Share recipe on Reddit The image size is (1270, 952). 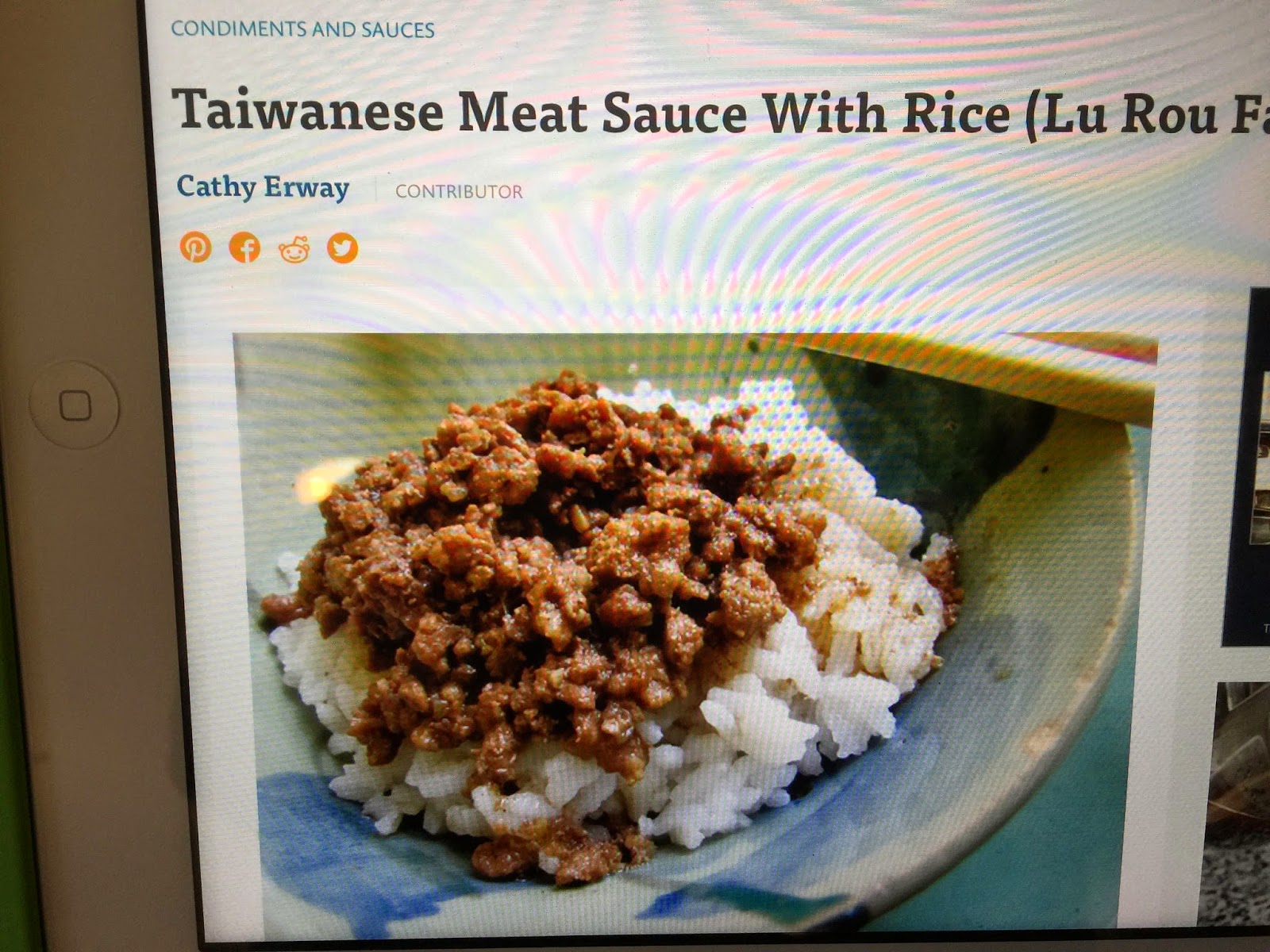tap(294, 250)
